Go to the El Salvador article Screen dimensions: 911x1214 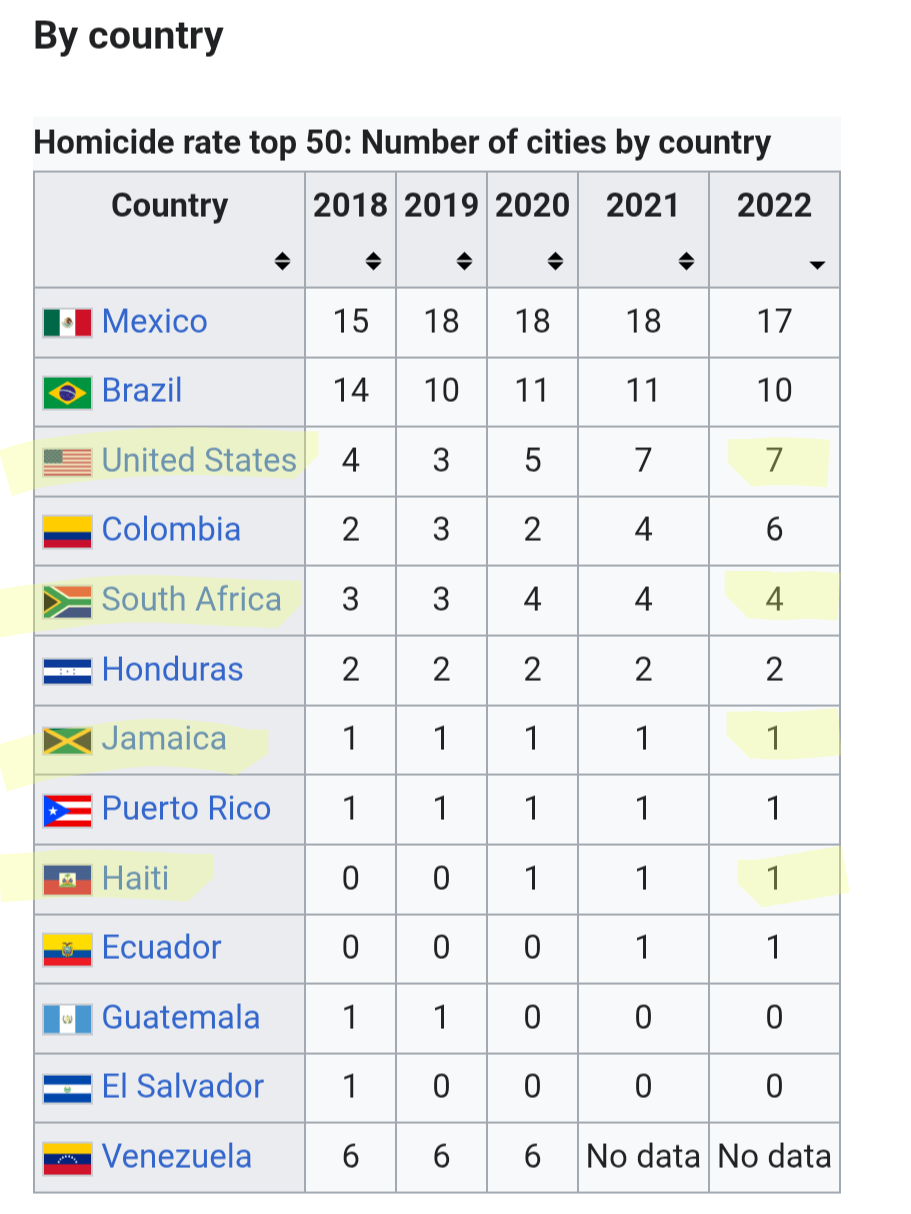(x=183, y=1086)
